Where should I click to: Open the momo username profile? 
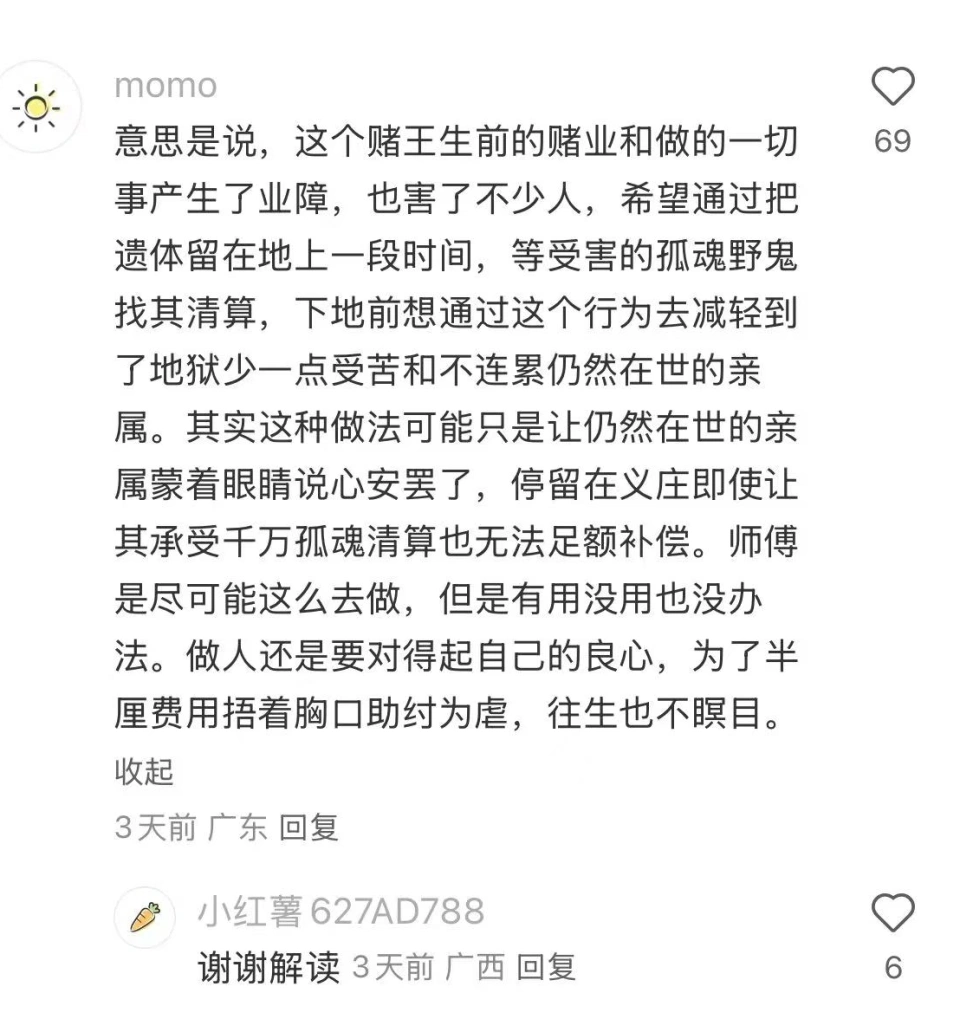pos(165,85)
